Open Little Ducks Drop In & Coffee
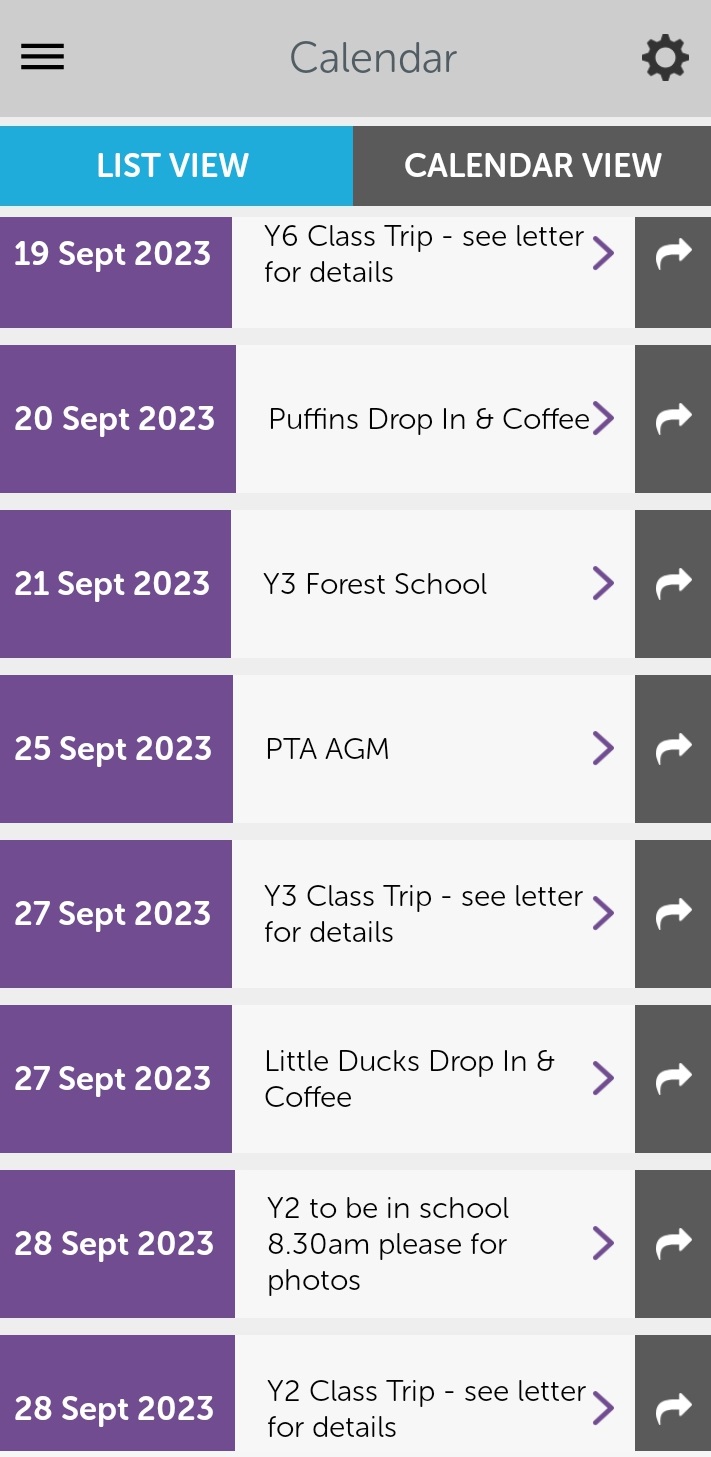The height and width of the screenshot is (1457, 711). tap(433, 1079)
